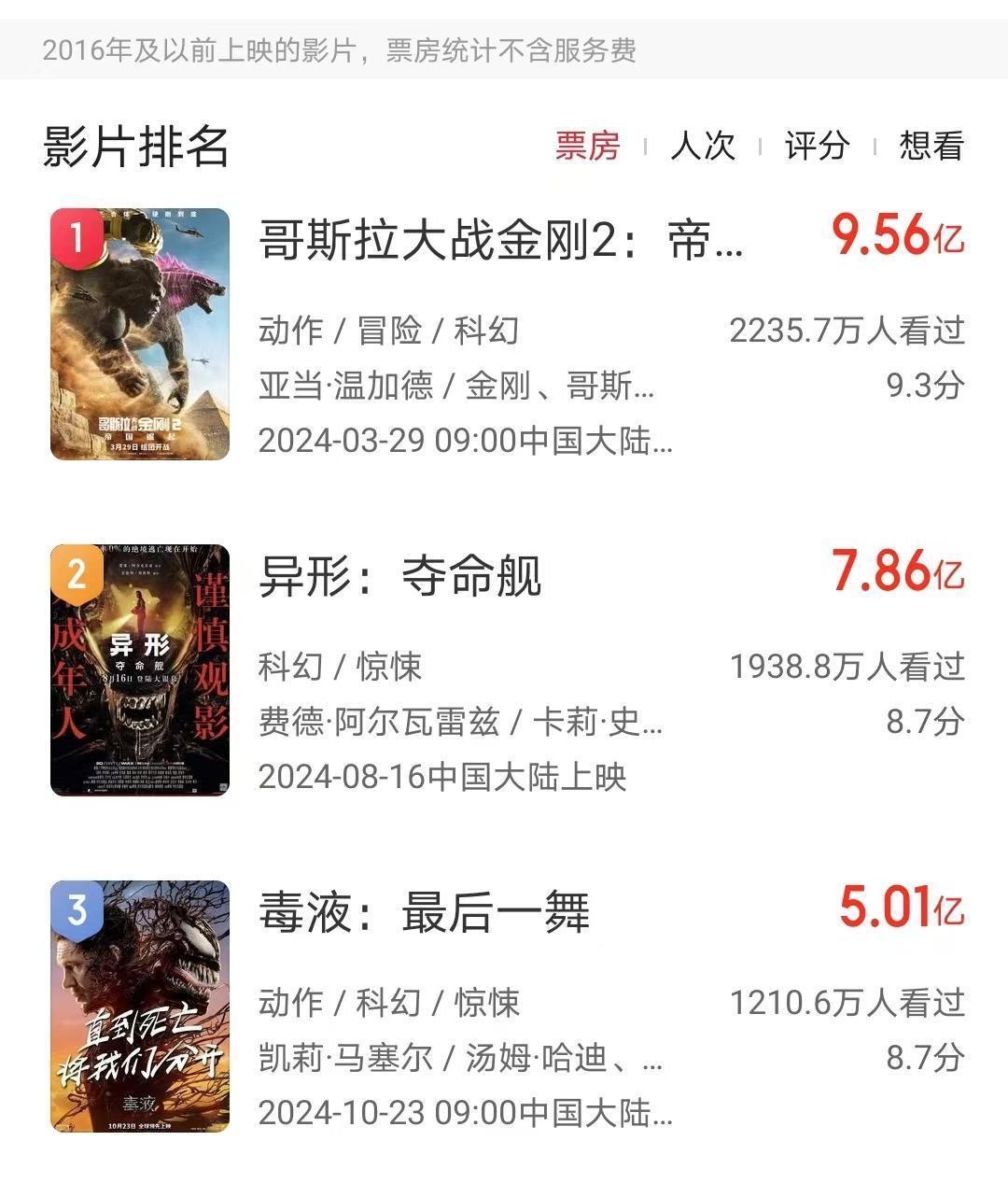Select the 评分 rating sort tab
This screenshot has width=1008, height=1183.
point(817,146)
